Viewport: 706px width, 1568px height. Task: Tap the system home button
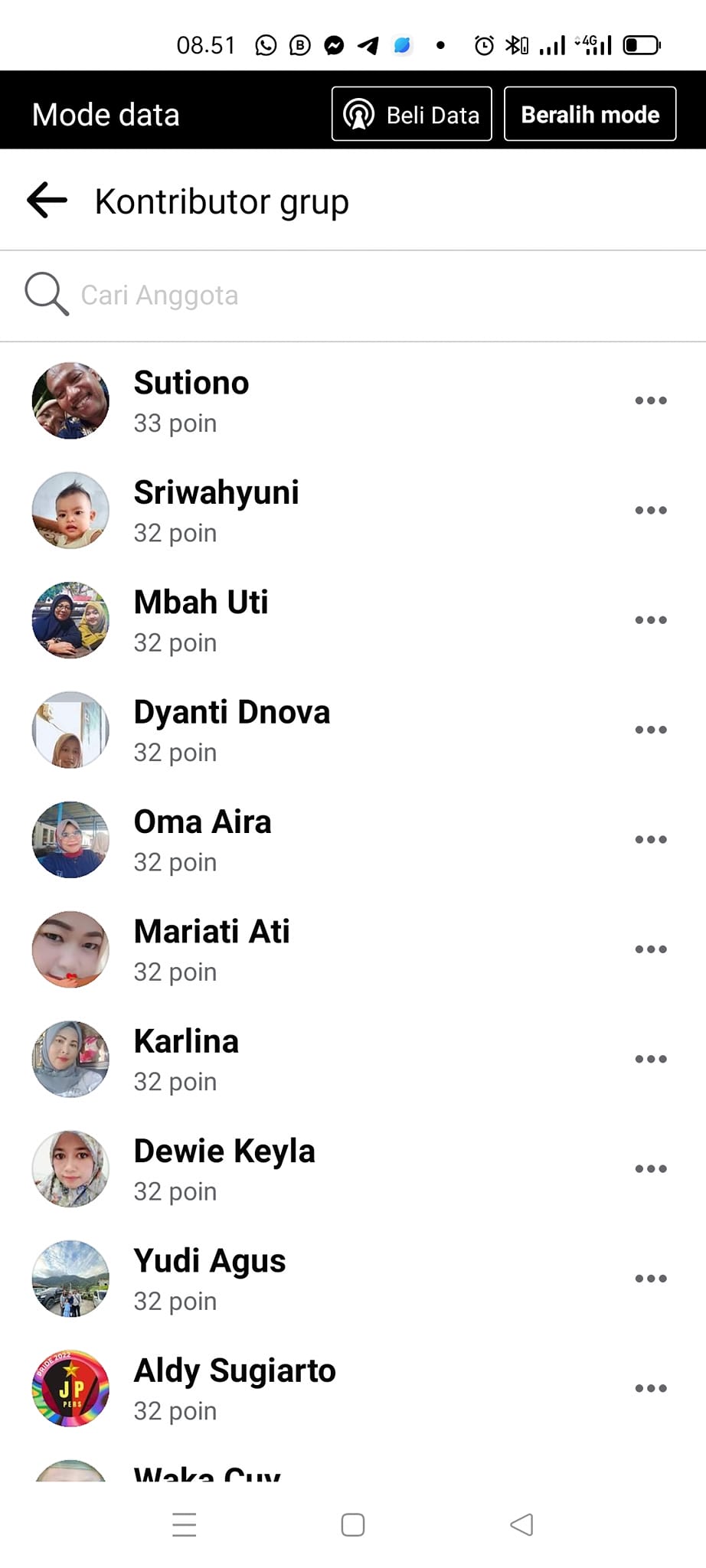click(x=353, y=1524)
